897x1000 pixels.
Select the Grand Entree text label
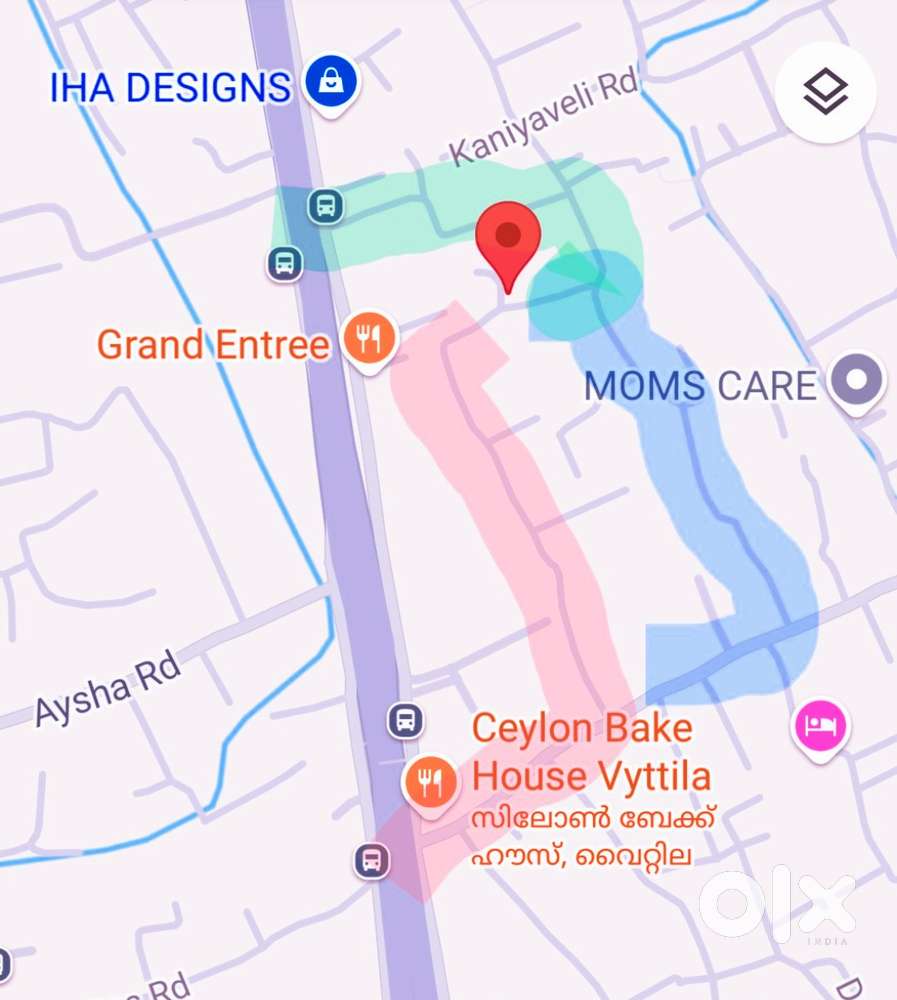(214, 344)
